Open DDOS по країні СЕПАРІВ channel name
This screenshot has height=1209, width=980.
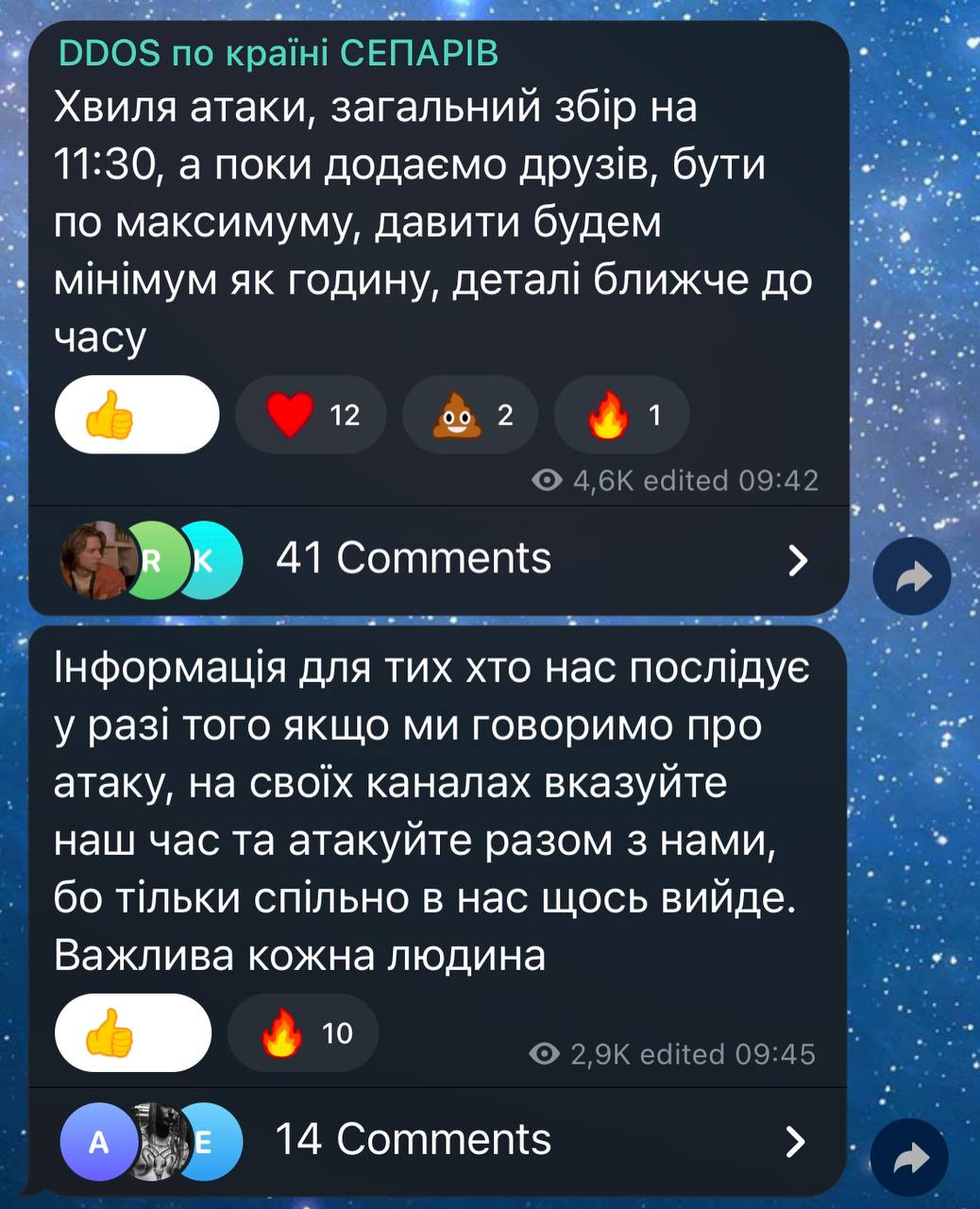pos(279,54)
